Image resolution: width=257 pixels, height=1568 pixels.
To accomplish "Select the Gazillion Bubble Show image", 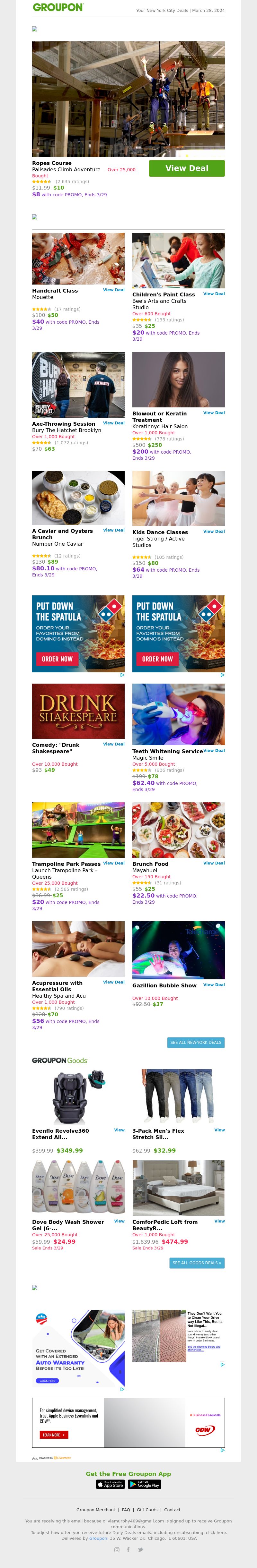I will point(178,950).
